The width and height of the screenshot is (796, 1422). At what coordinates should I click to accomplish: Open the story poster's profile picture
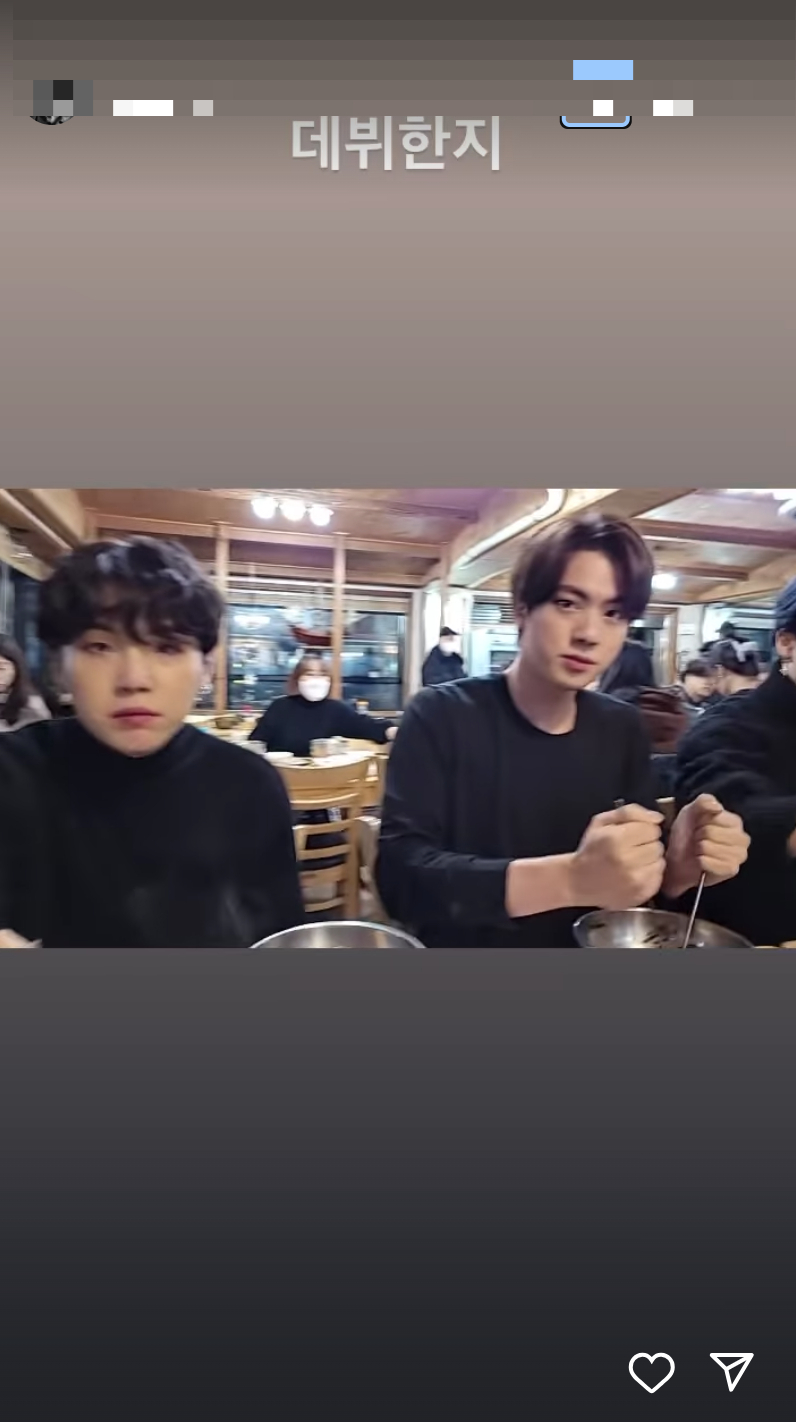(53, 102)
